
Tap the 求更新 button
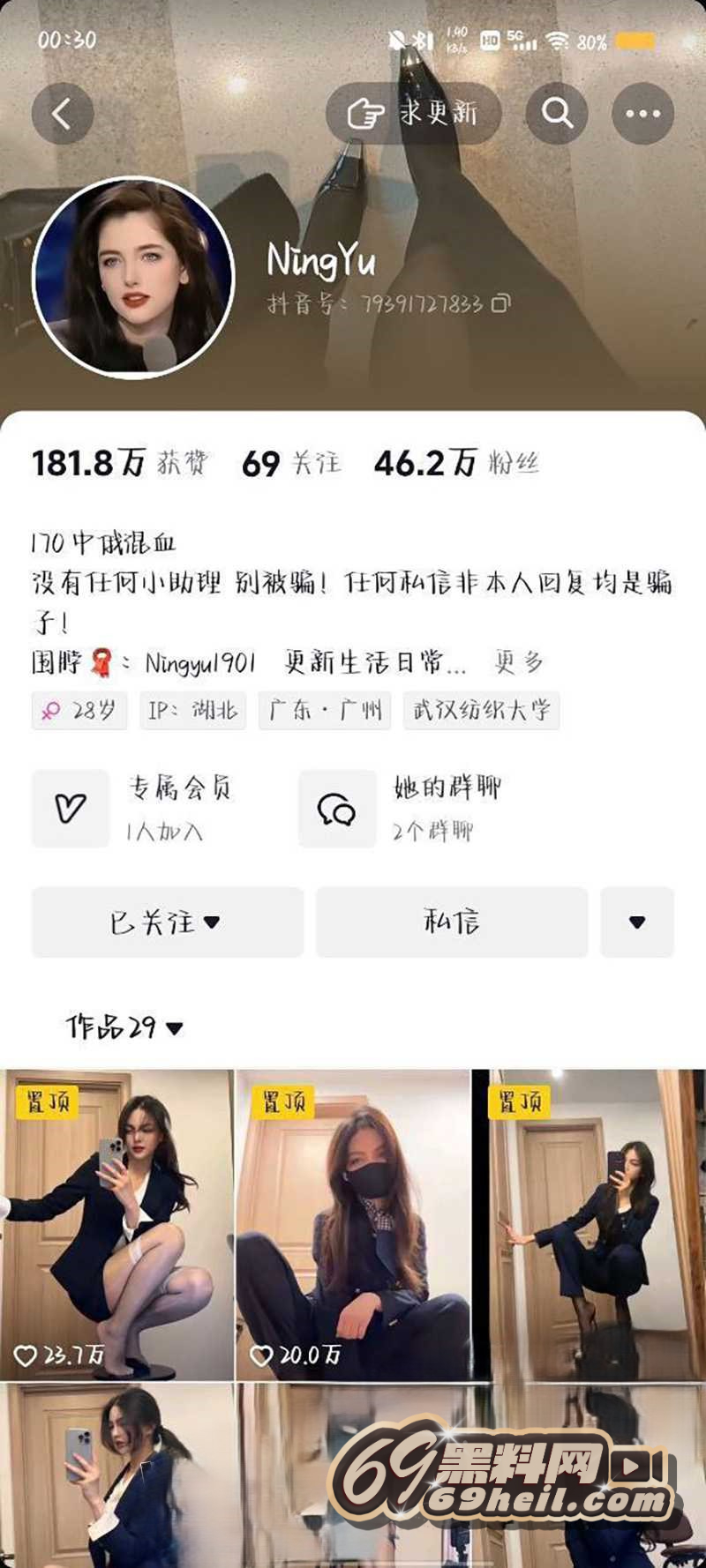coord(413,113)
